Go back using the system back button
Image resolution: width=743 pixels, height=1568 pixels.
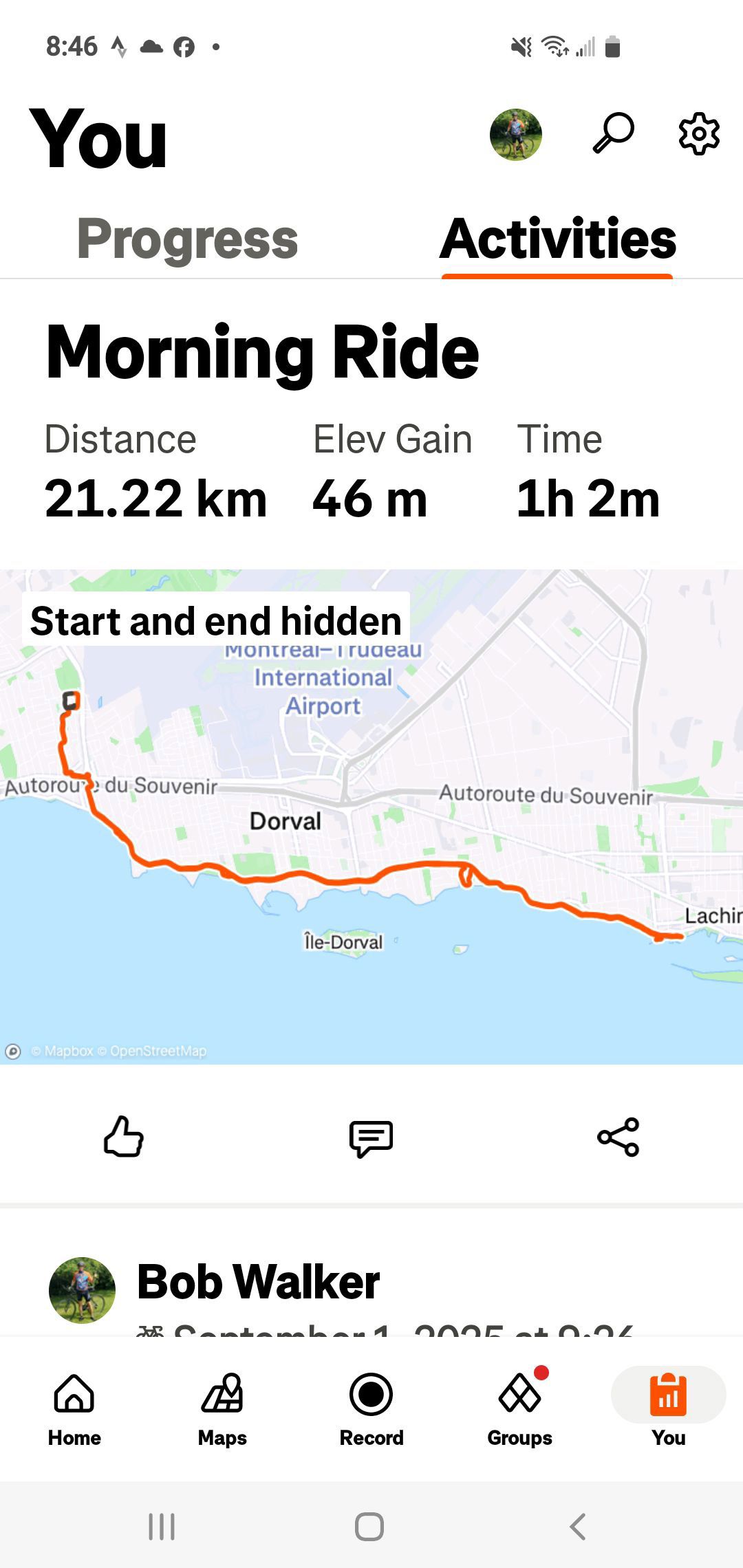tap(578, 1527)
